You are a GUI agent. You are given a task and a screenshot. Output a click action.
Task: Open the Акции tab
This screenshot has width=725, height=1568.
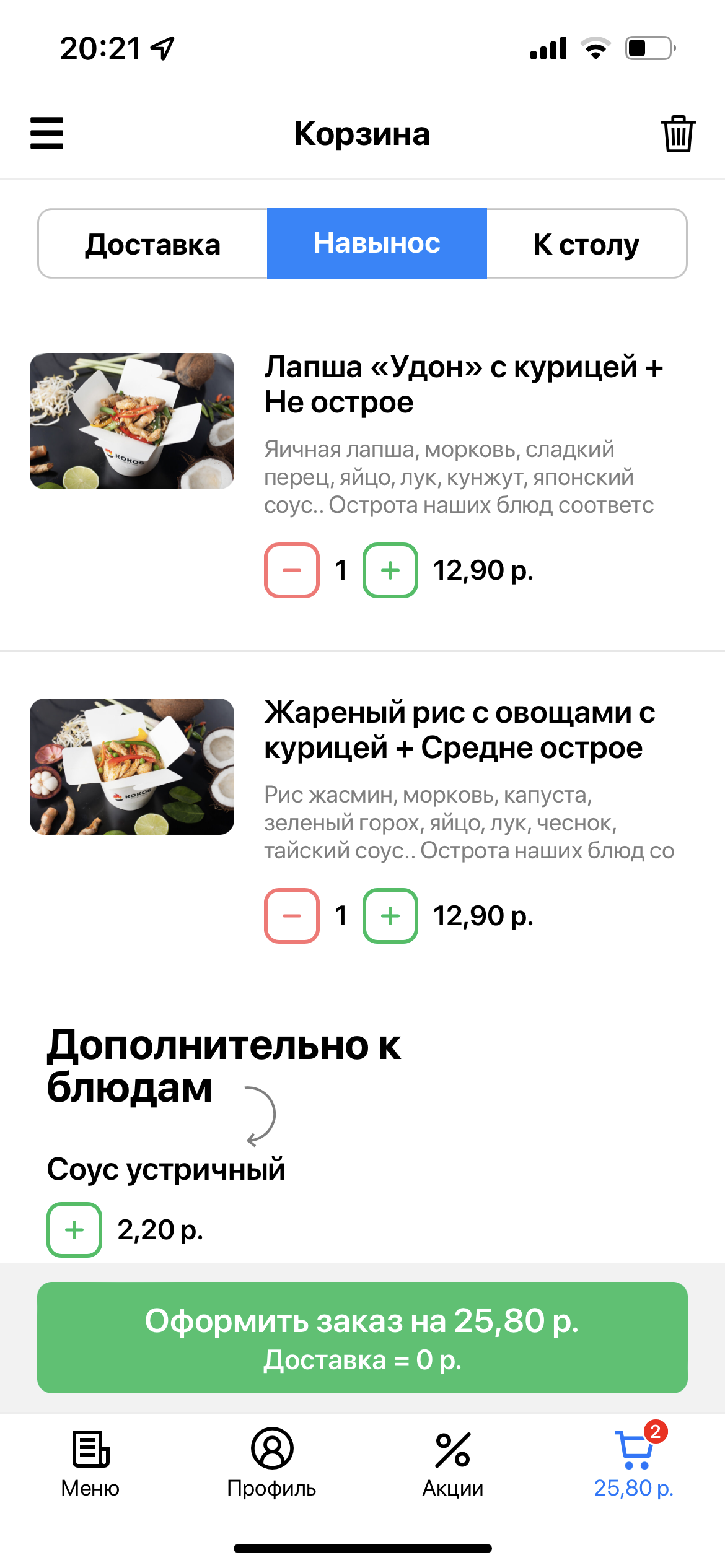point(453,1464)
